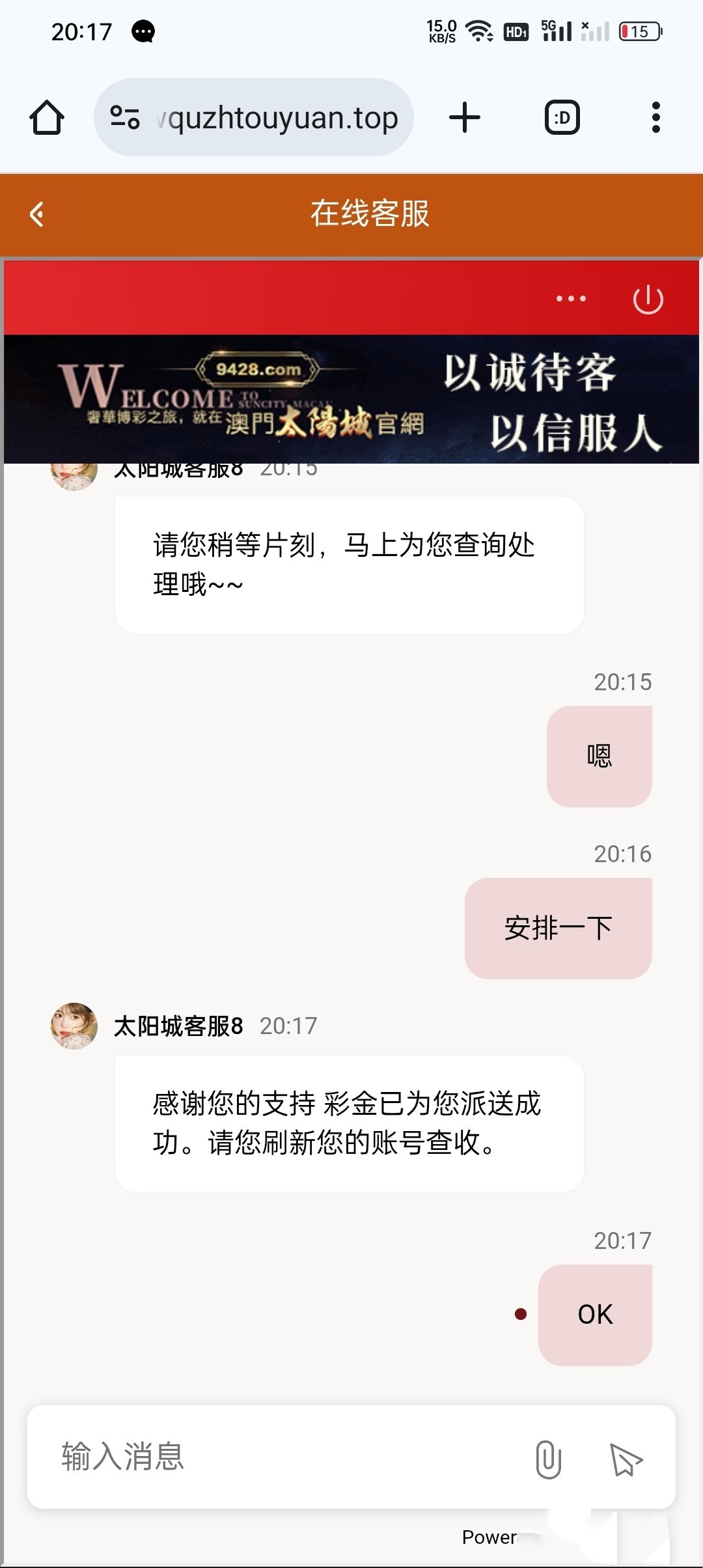Attach a file with the paperclip

(x=548, y=1459)
